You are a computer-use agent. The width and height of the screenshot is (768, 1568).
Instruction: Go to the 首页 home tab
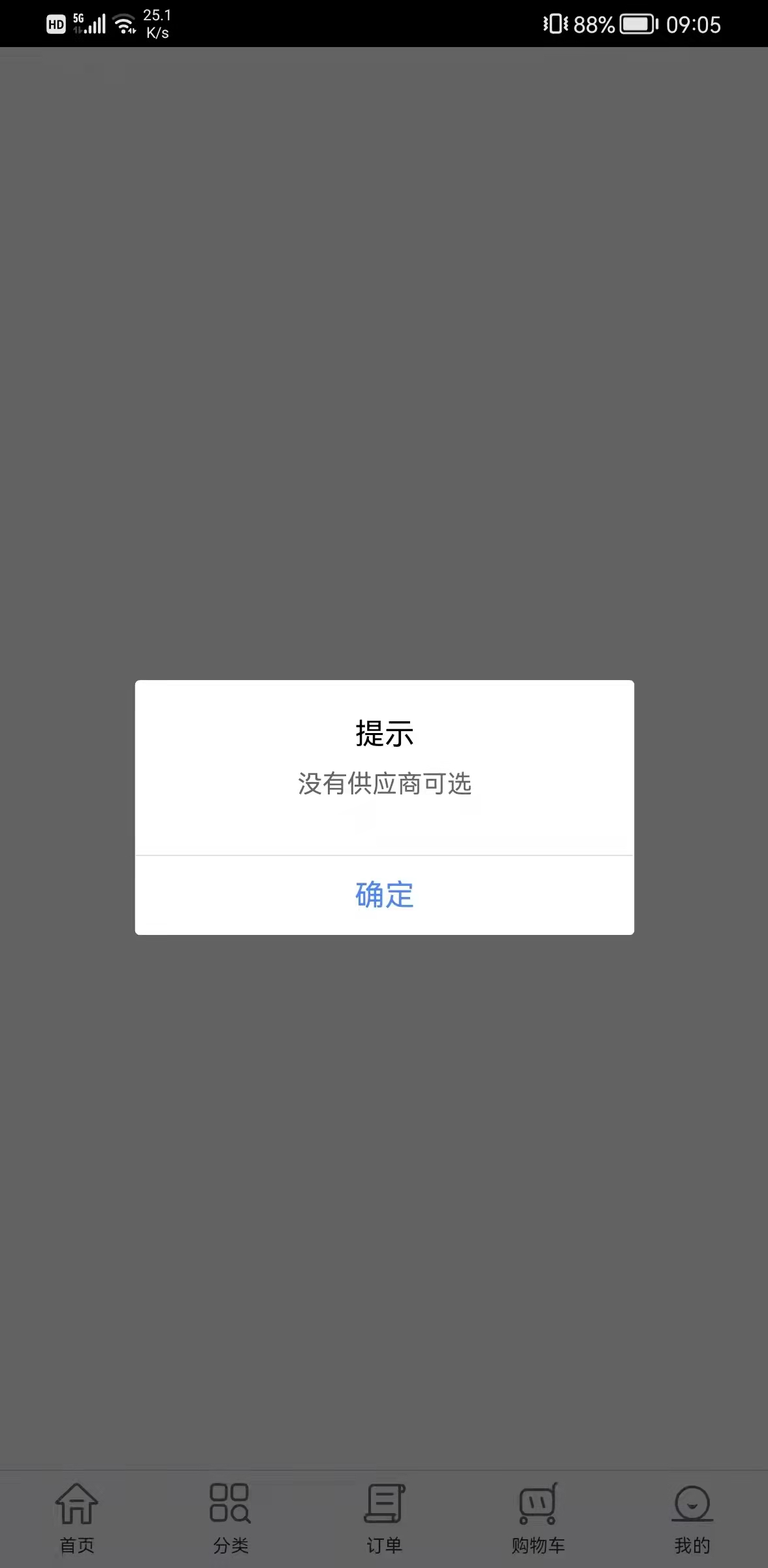pyautogui.click(x=77, y=1518)
